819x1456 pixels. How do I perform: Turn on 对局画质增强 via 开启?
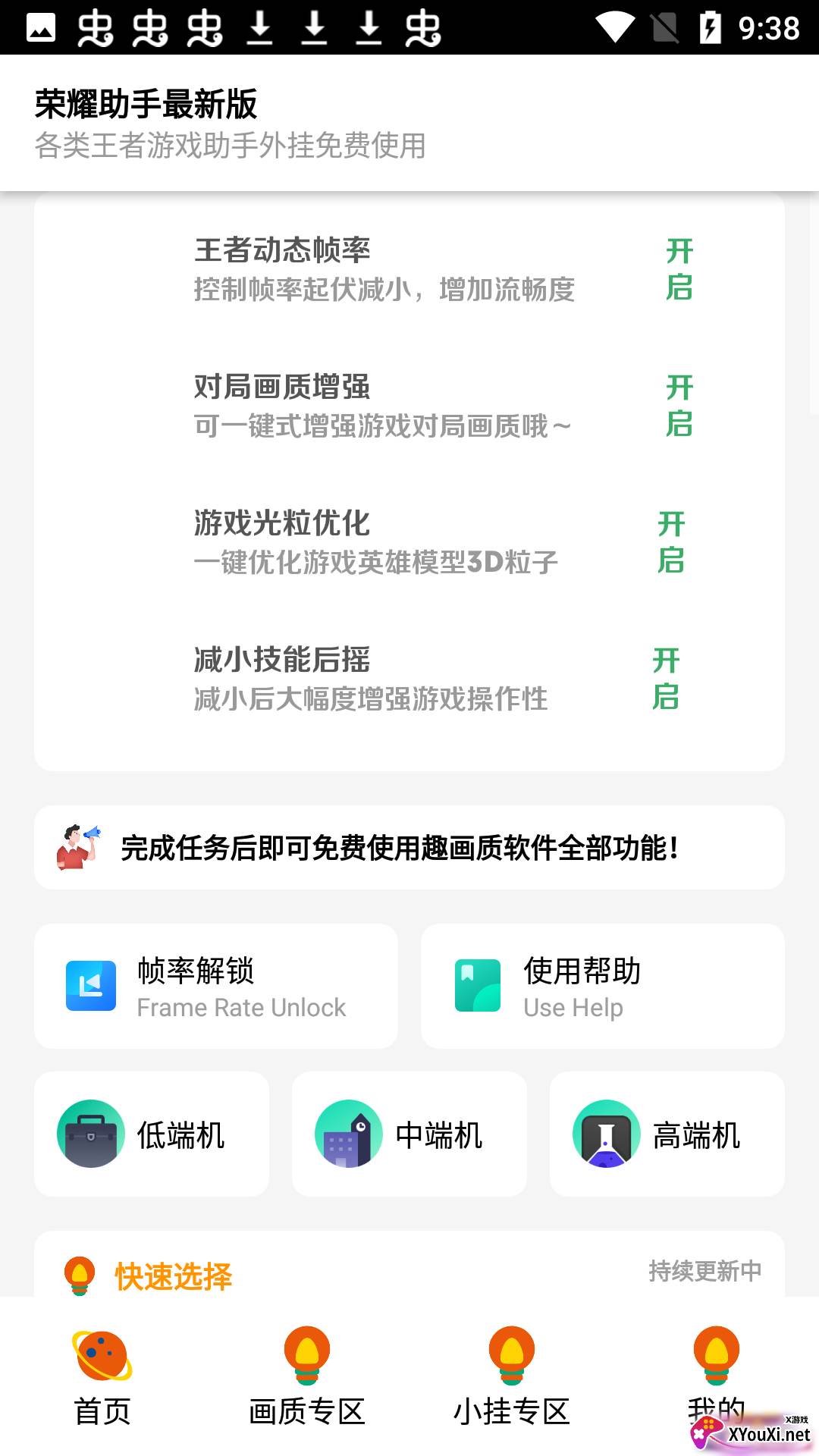click(679, 406)
